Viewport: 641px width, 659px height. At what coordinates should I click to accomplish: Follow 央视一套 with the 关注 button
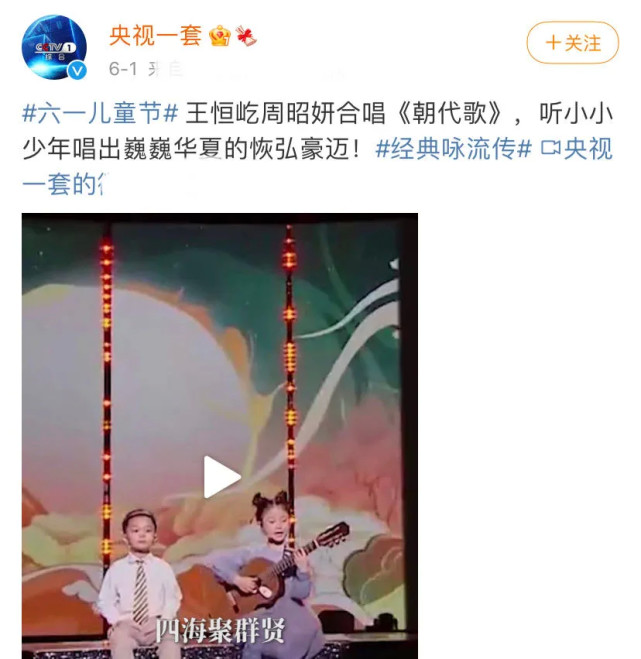pyautogui.click(x=573, y=43)
